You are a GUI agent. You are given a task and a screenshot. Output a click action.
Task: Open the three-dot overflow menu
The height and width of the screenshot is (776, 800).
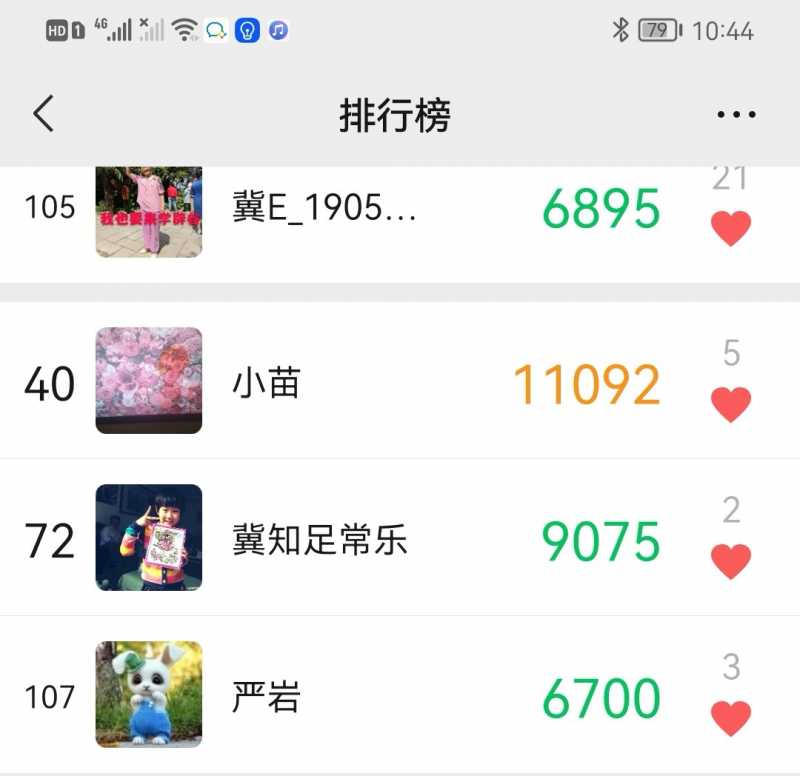(737, 115)
